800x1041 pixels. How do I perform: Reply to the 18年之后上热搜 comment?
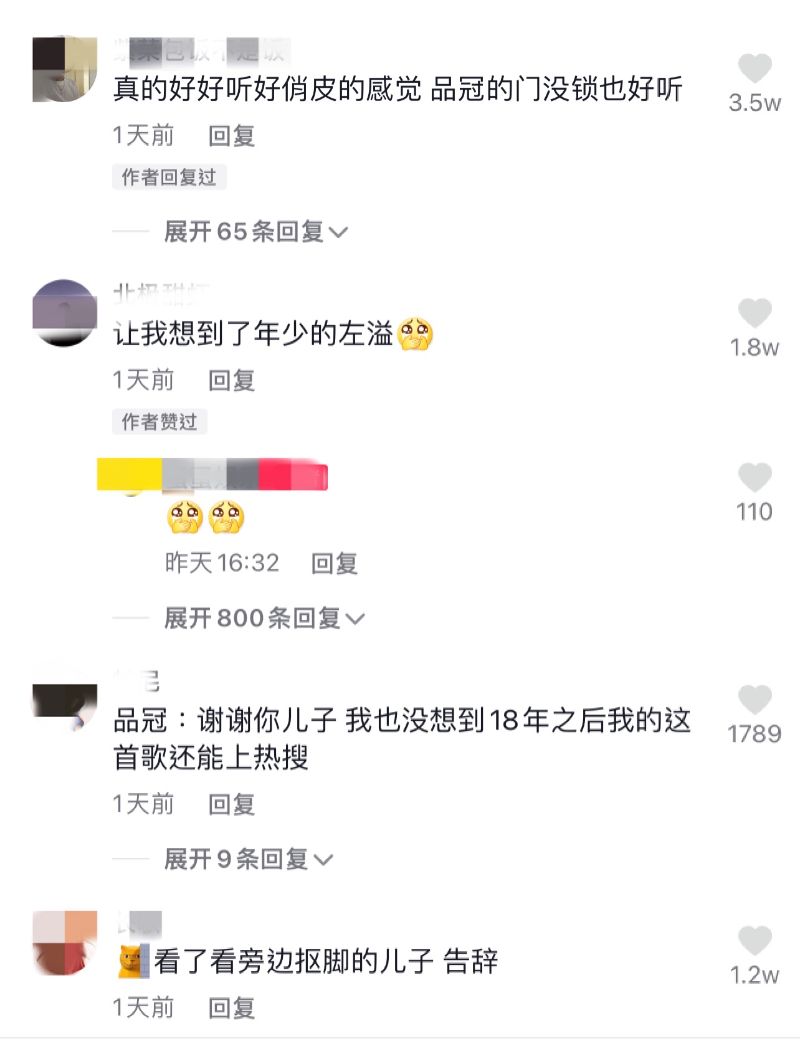click(232, 803)
